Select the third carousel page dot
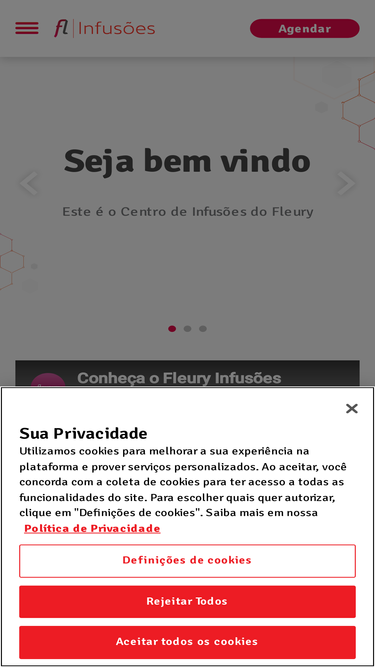This screenshot has height=667, width=375. click(203, 329)
